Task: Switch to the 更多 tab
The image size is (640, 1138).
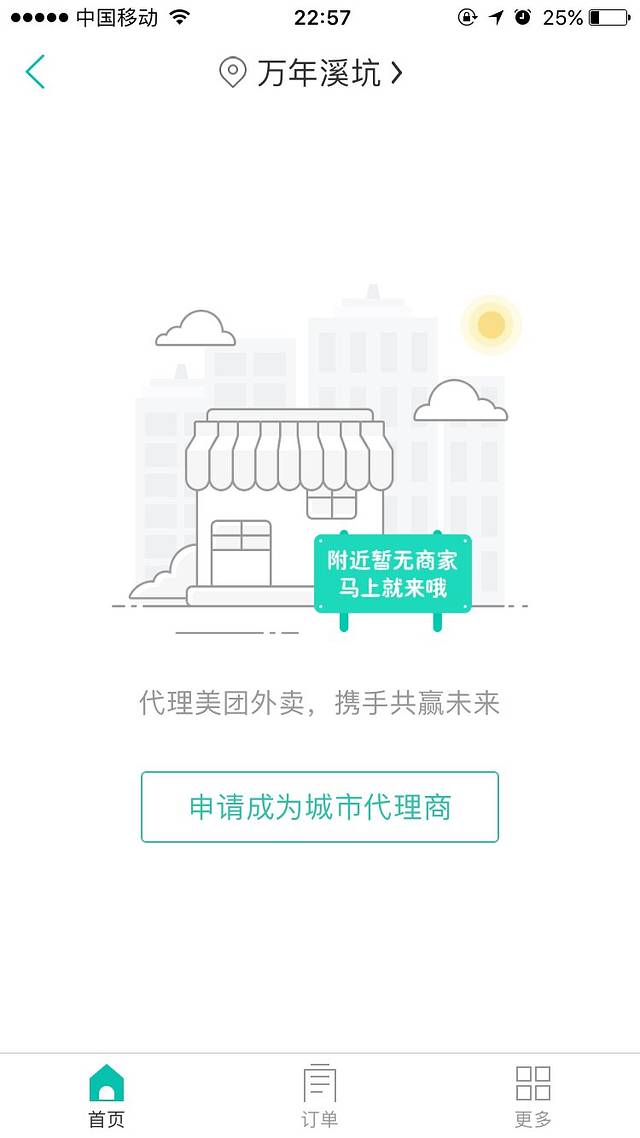Action: click(533, 1095)
